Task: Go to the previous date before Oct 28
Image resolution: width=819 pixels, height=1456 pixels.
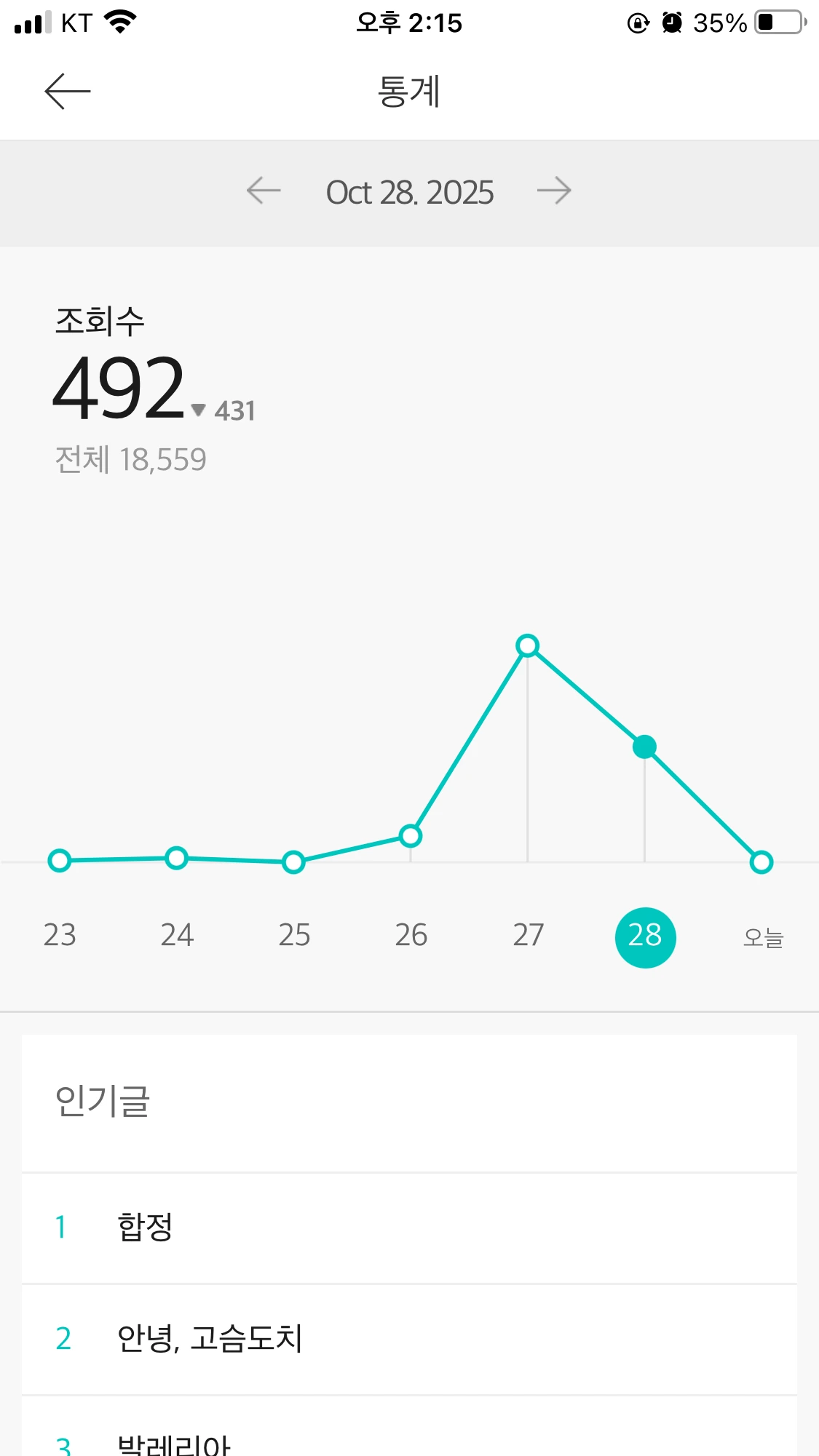Action: point(264,191)
